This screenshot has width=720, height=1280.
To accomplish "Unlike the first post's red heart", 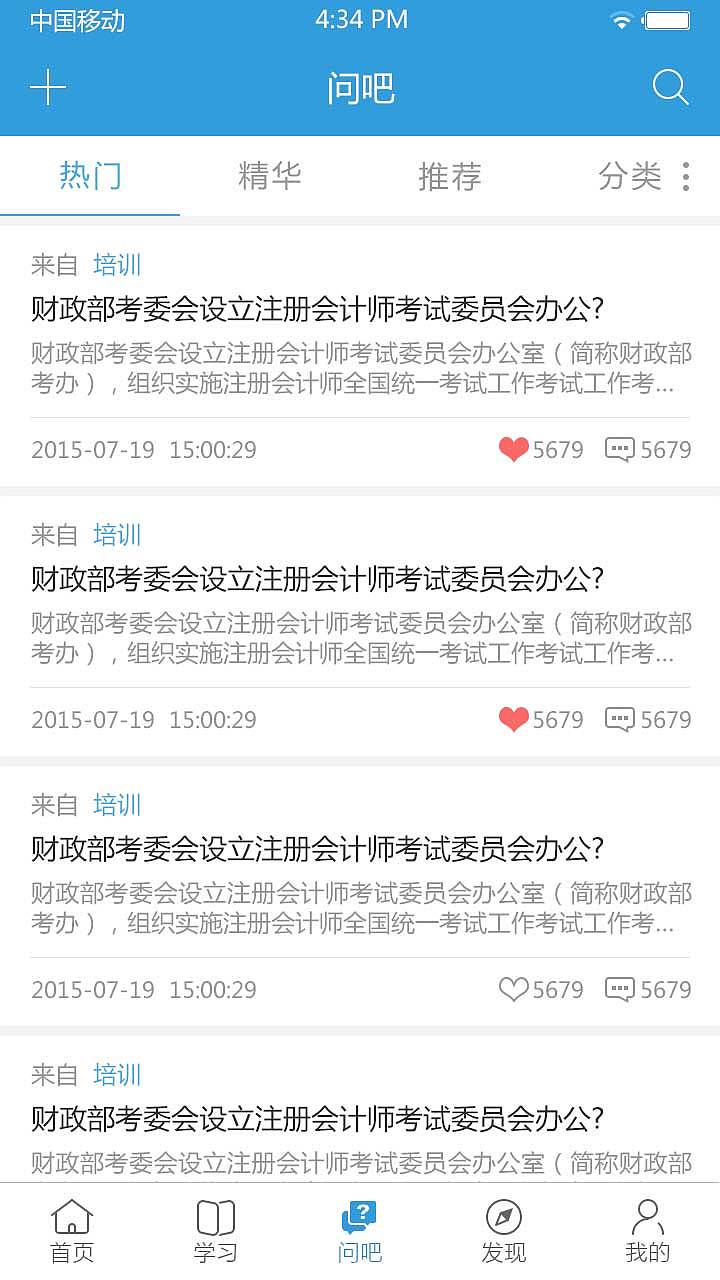I will pos(513,449).
